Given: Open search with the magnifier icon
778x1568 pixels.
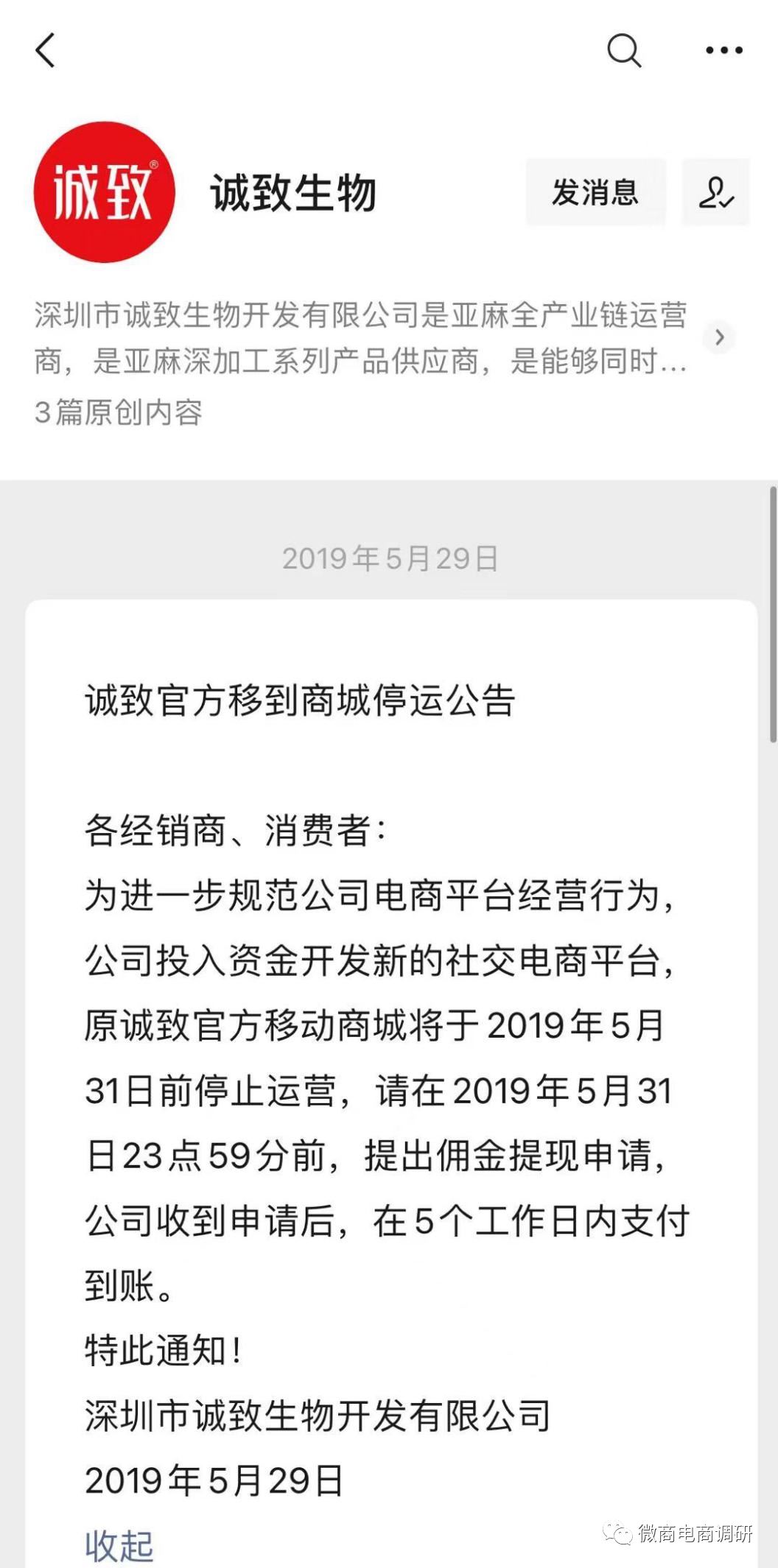Looking at the screenshot, I should click(x=623, y=51).
